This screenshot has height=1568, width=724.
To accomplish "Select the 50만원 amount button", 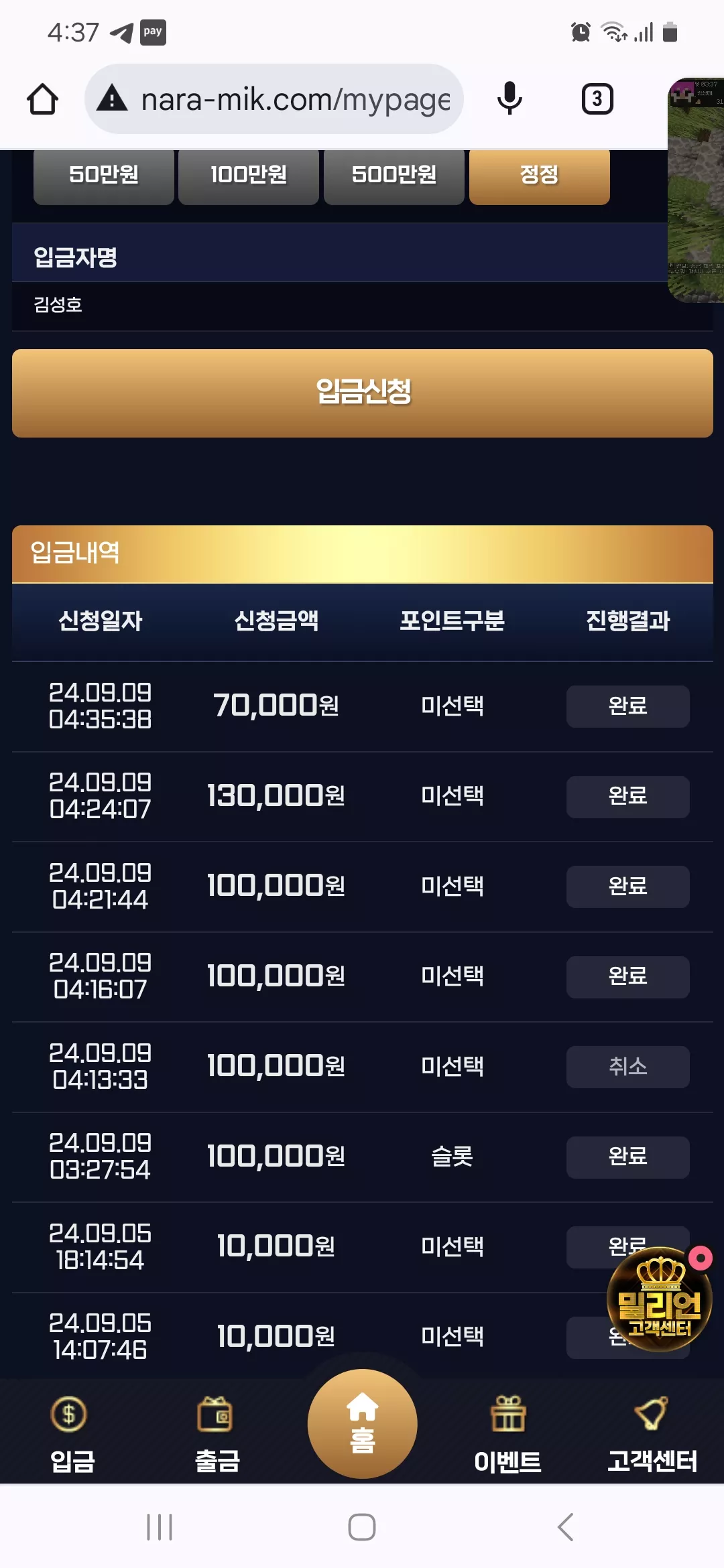I will [x=104, y=176].
